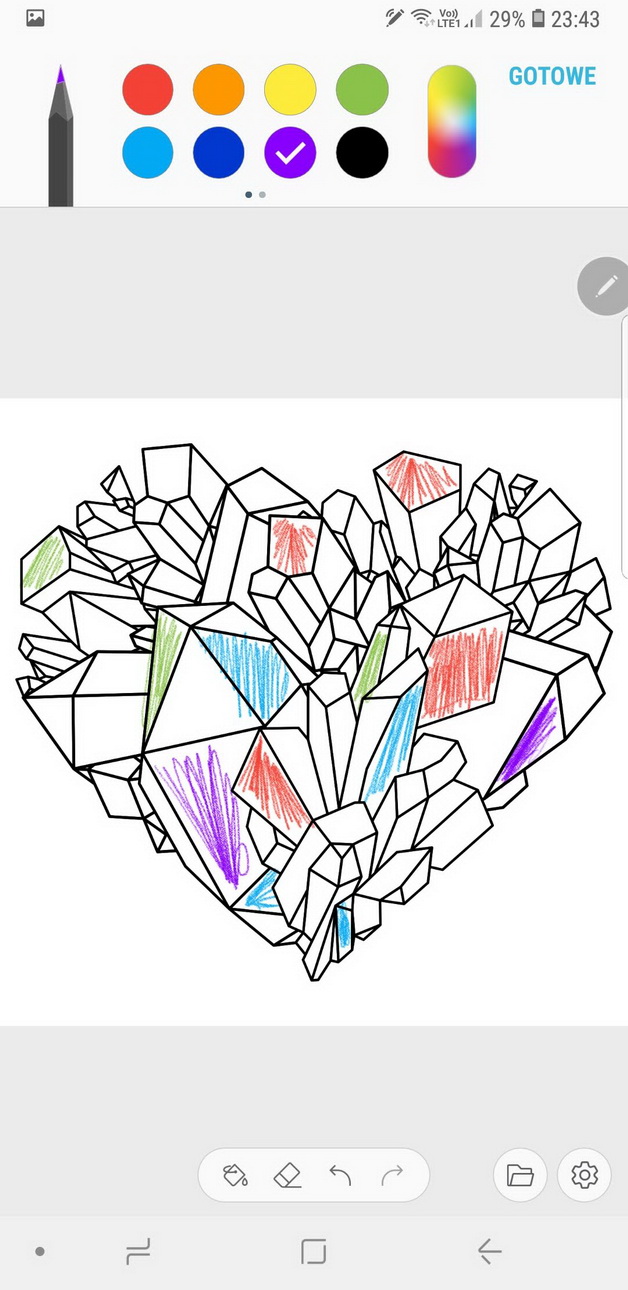Tap GOTOWE to finish
Viewport: 628px width, 1290px height.
click(552, 77)
